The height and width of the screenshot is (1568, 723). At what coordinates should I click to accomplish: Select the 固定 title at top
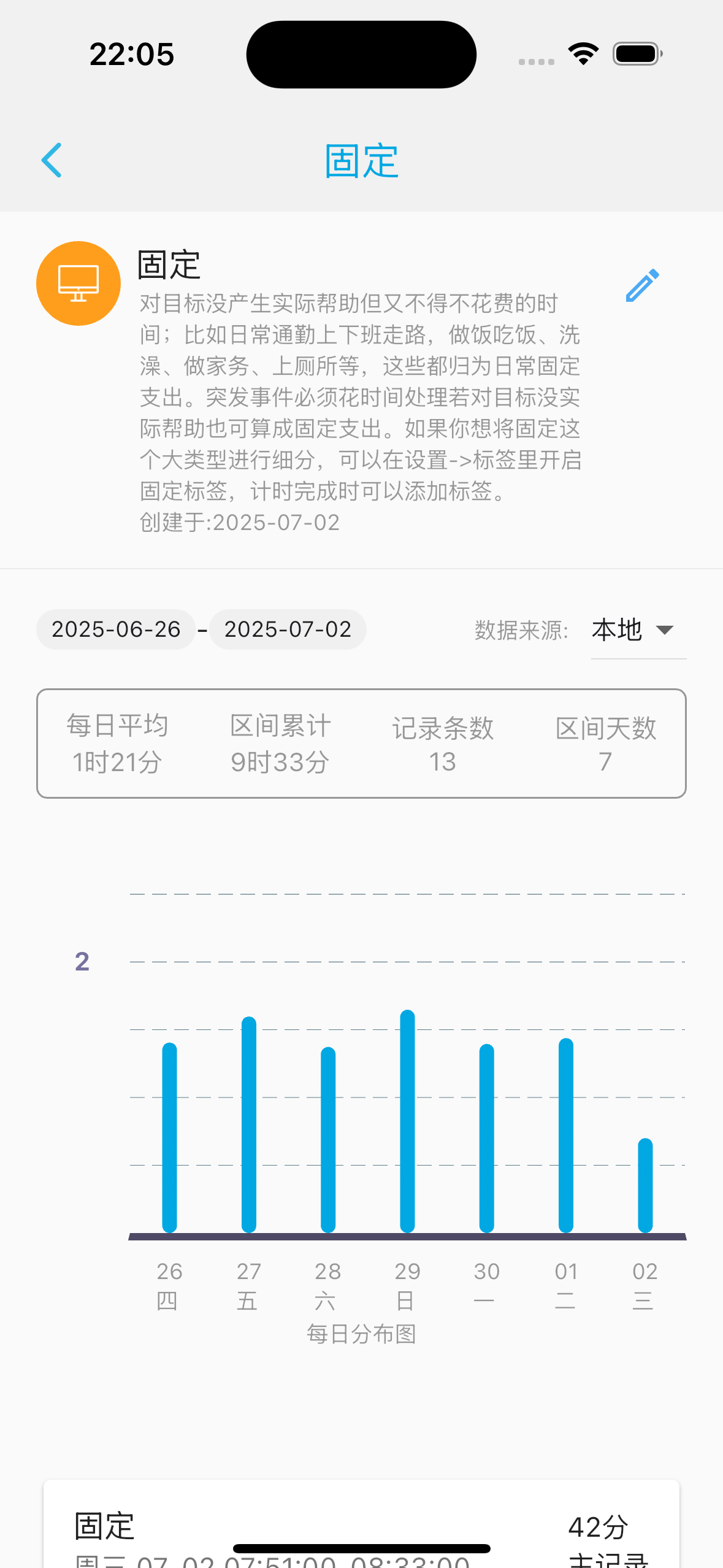[x=361, y=160]
